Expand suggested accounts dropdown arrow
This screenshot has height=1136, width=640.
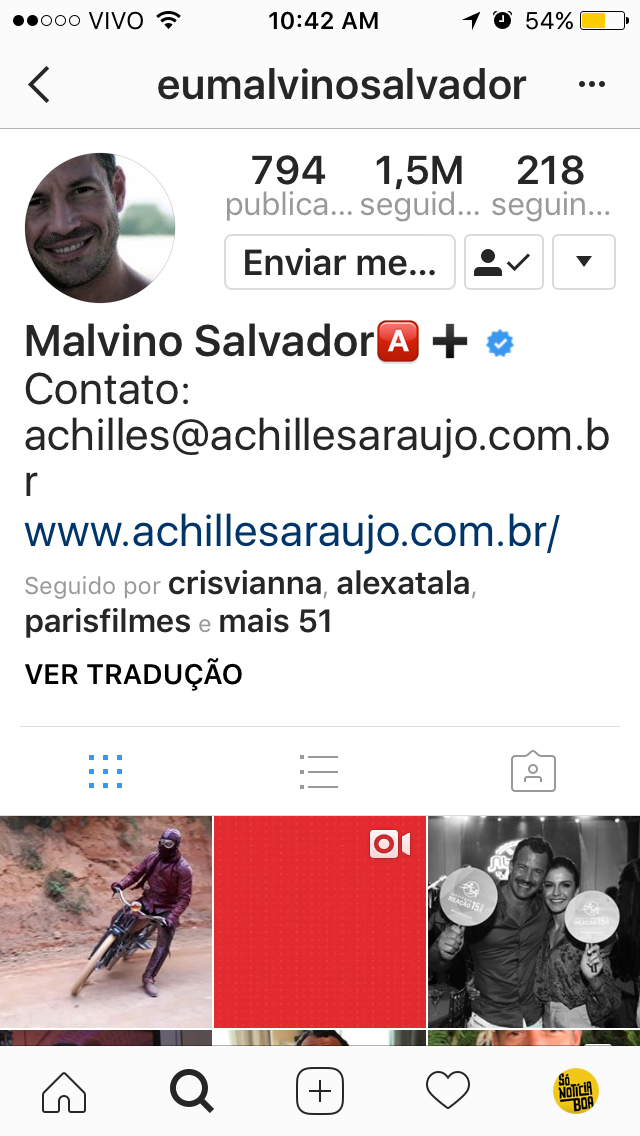pos(584,263)
